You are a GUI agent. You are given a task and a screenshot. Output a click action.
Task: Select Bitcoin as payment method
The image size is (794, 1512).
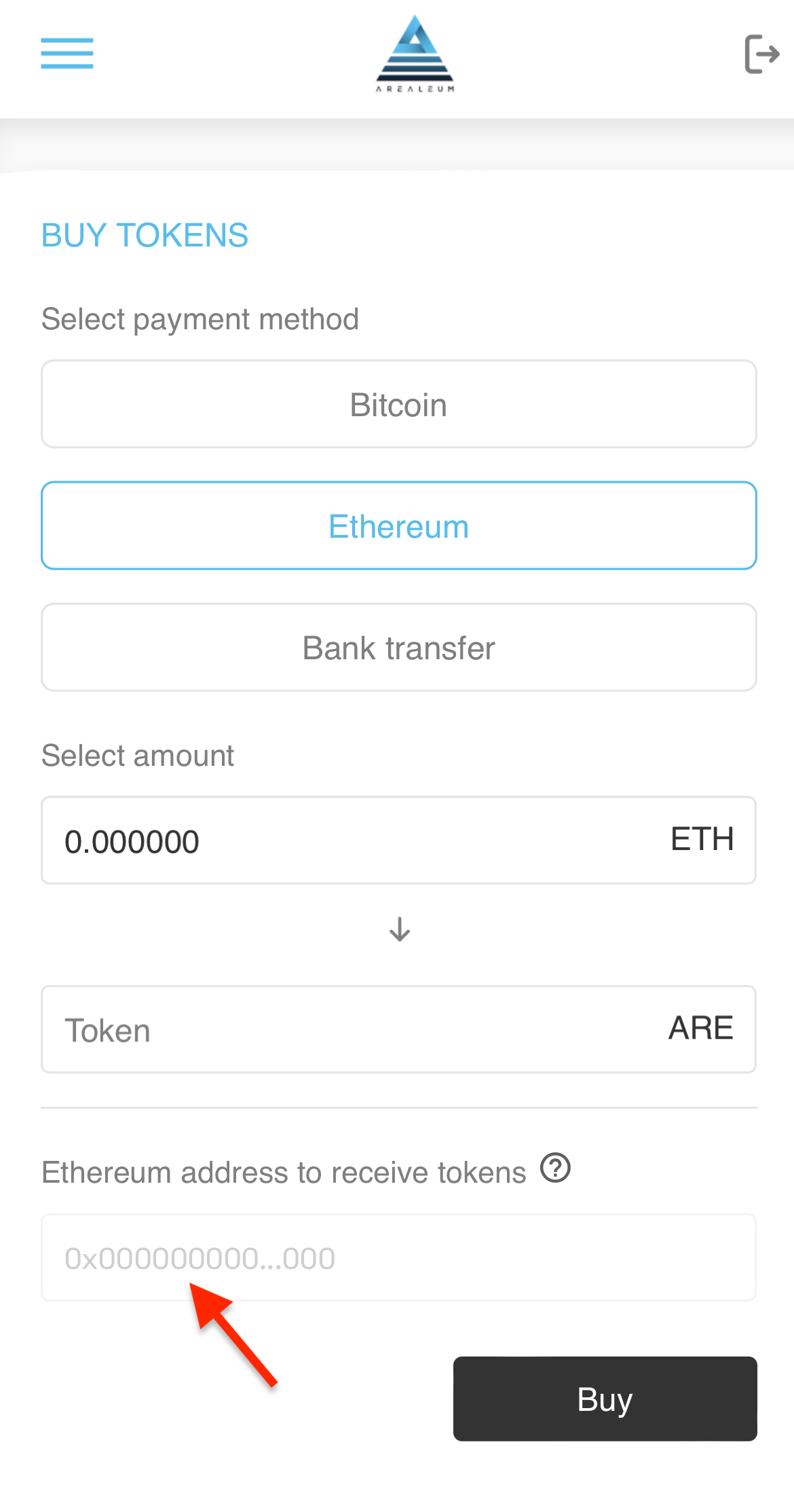tap(399, 404)
